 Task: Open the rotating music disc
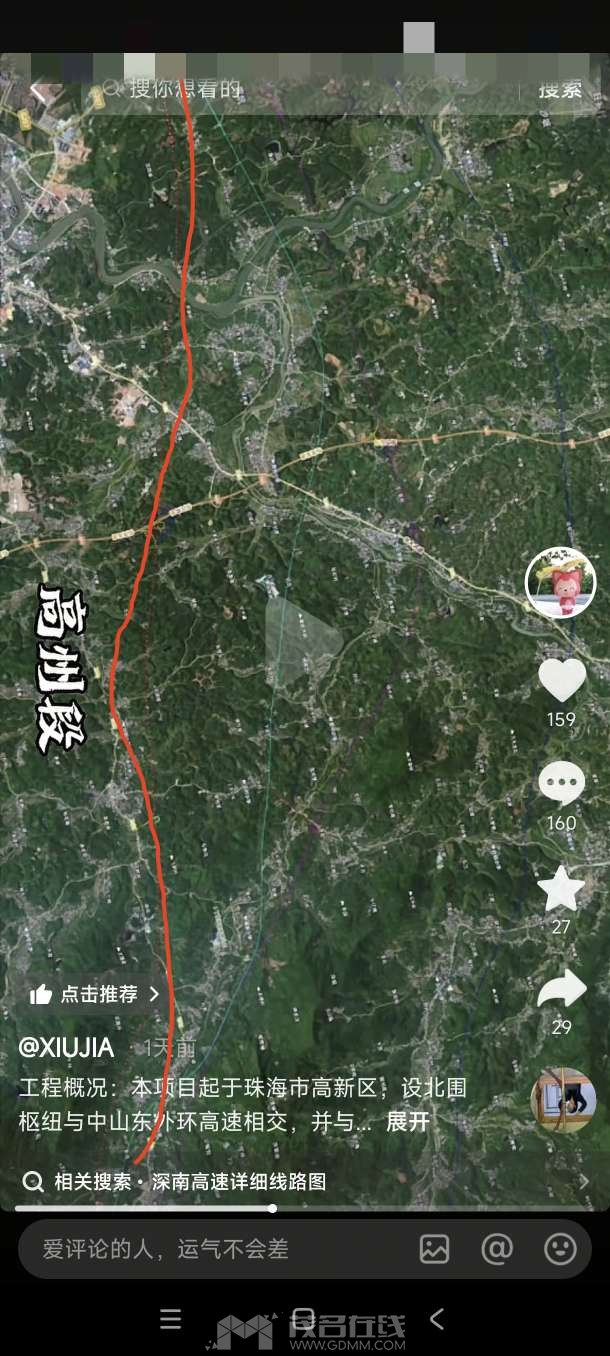[x=563, y=1100]
